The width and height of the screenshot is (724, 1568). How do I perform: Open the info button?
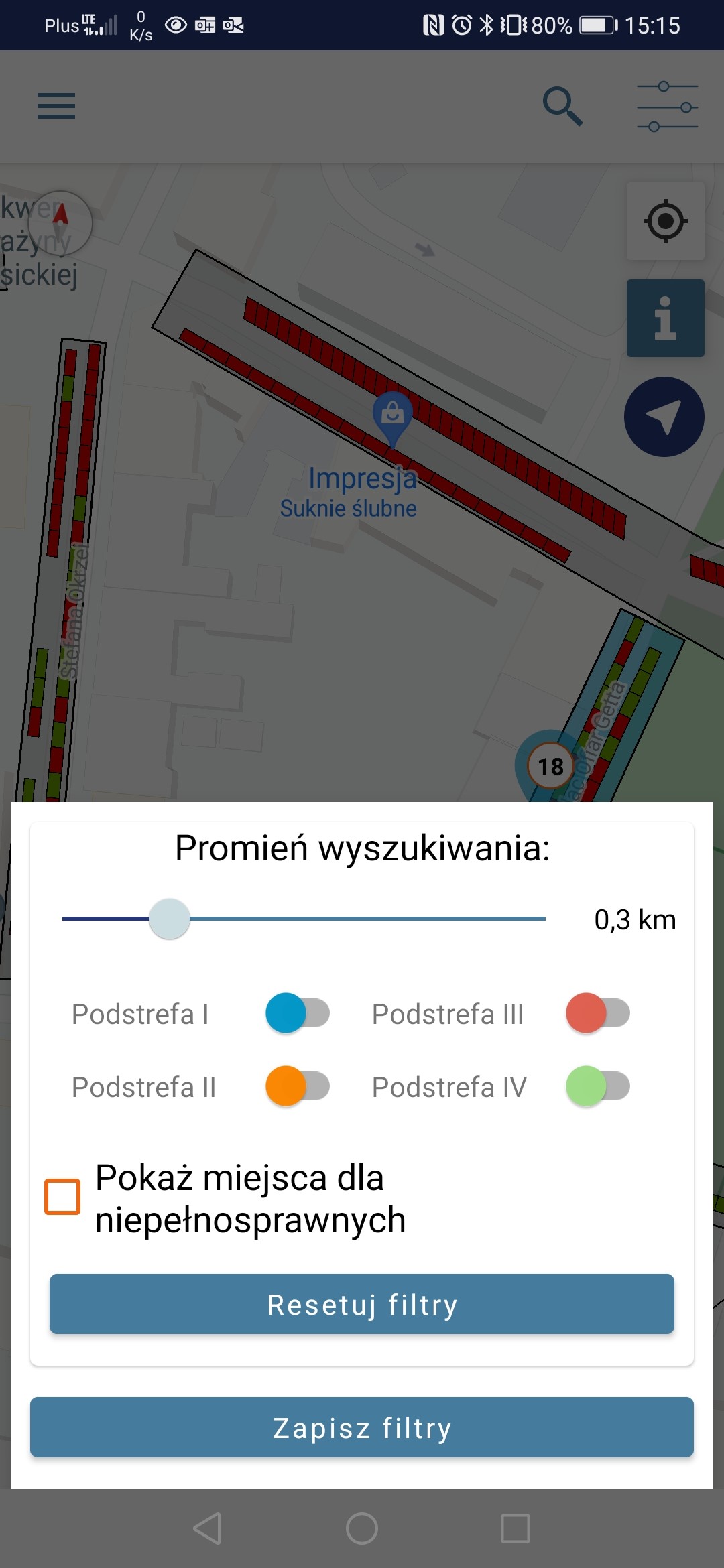click(665, 318)
